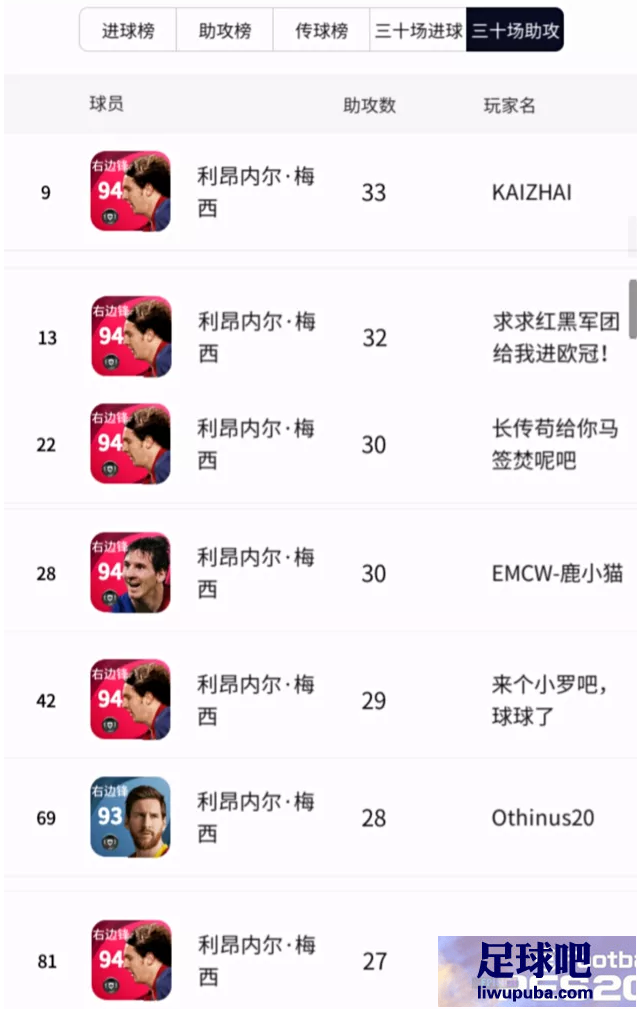This screenshot has height=1012, width=641.
Task: Switch to the 助攻榜 tab
Action: pos(224,31)
